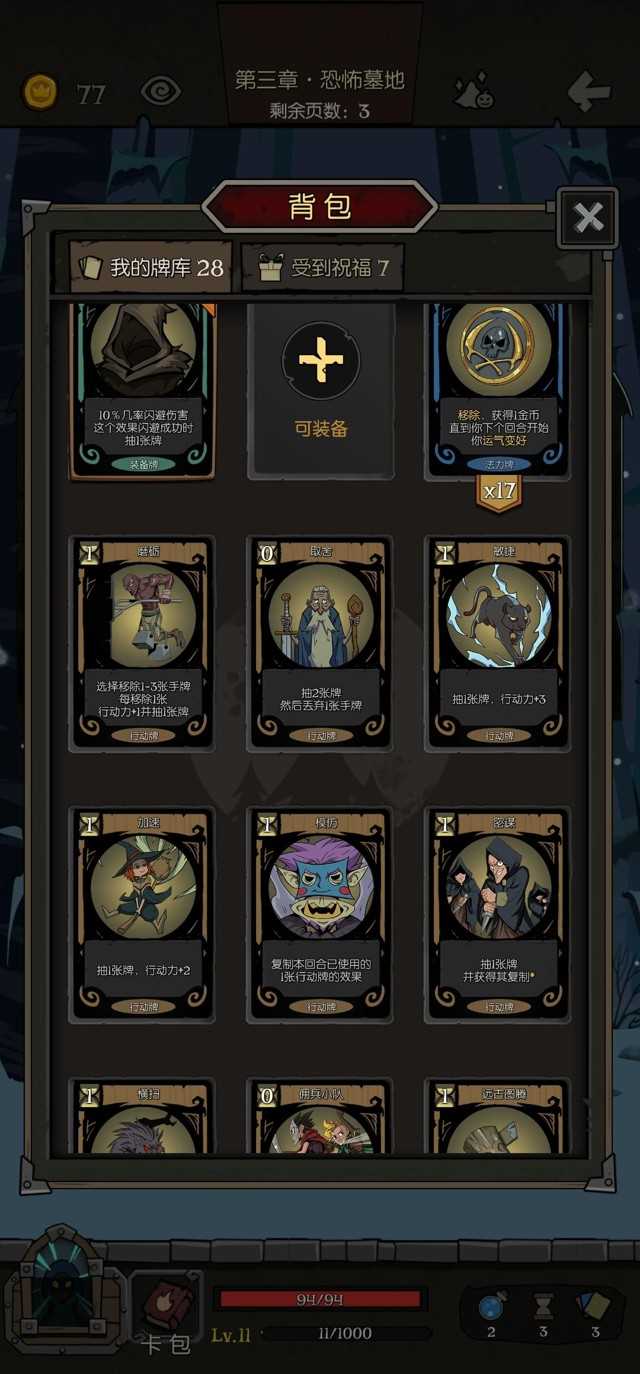Open the 加速 witch card
This screenshot has width=640, height=1374.
(x=141, y=914)
